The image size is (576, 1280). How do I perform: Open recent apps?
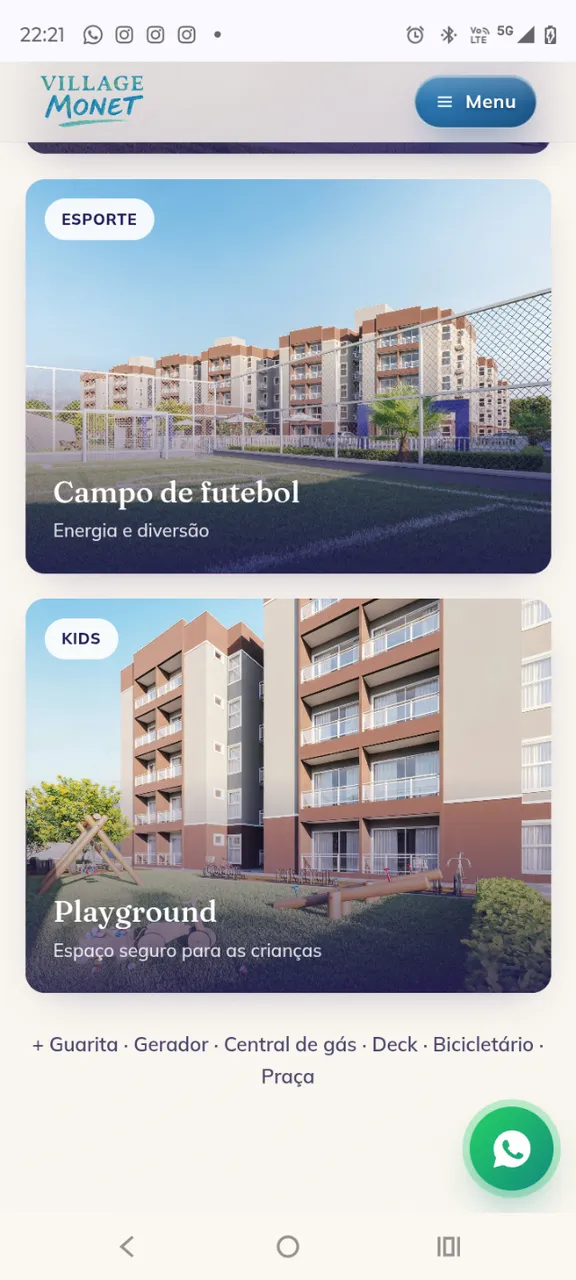coord(449,1246)
